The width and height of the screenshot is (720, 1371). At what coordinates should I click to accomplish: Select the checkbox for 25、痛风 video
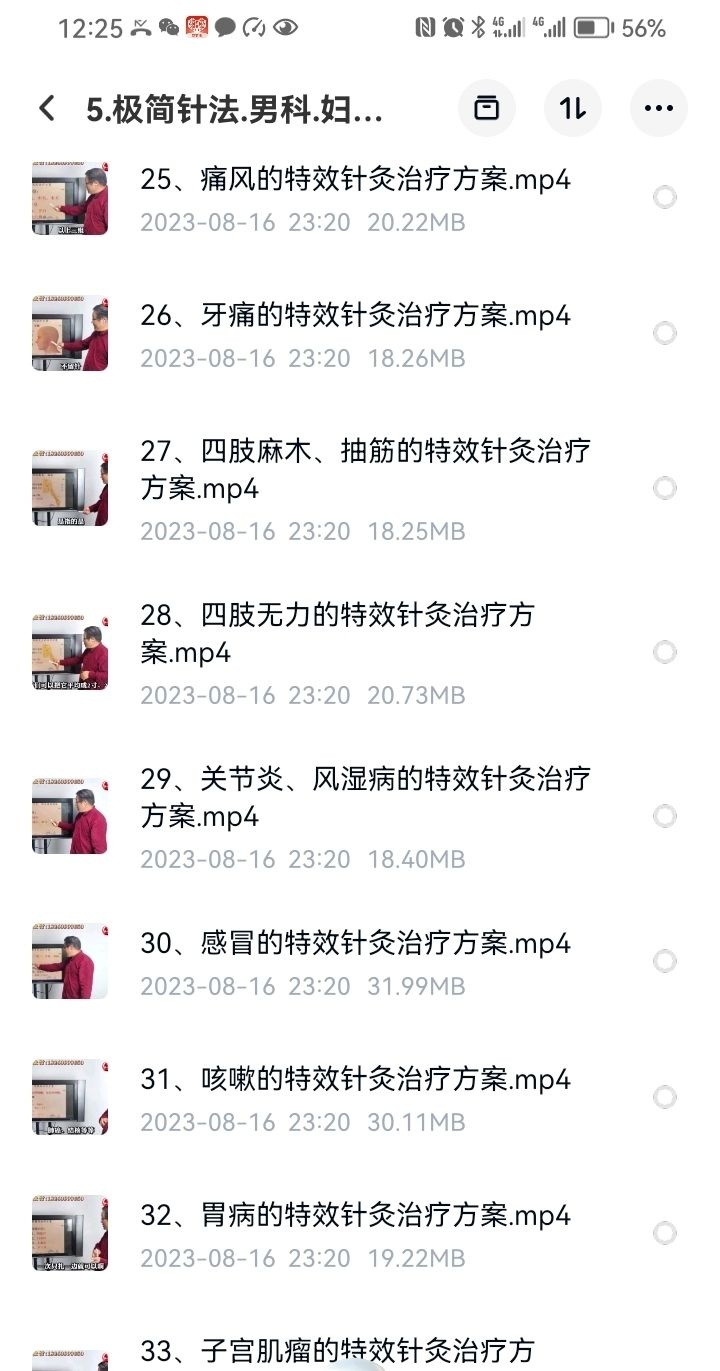665,197
